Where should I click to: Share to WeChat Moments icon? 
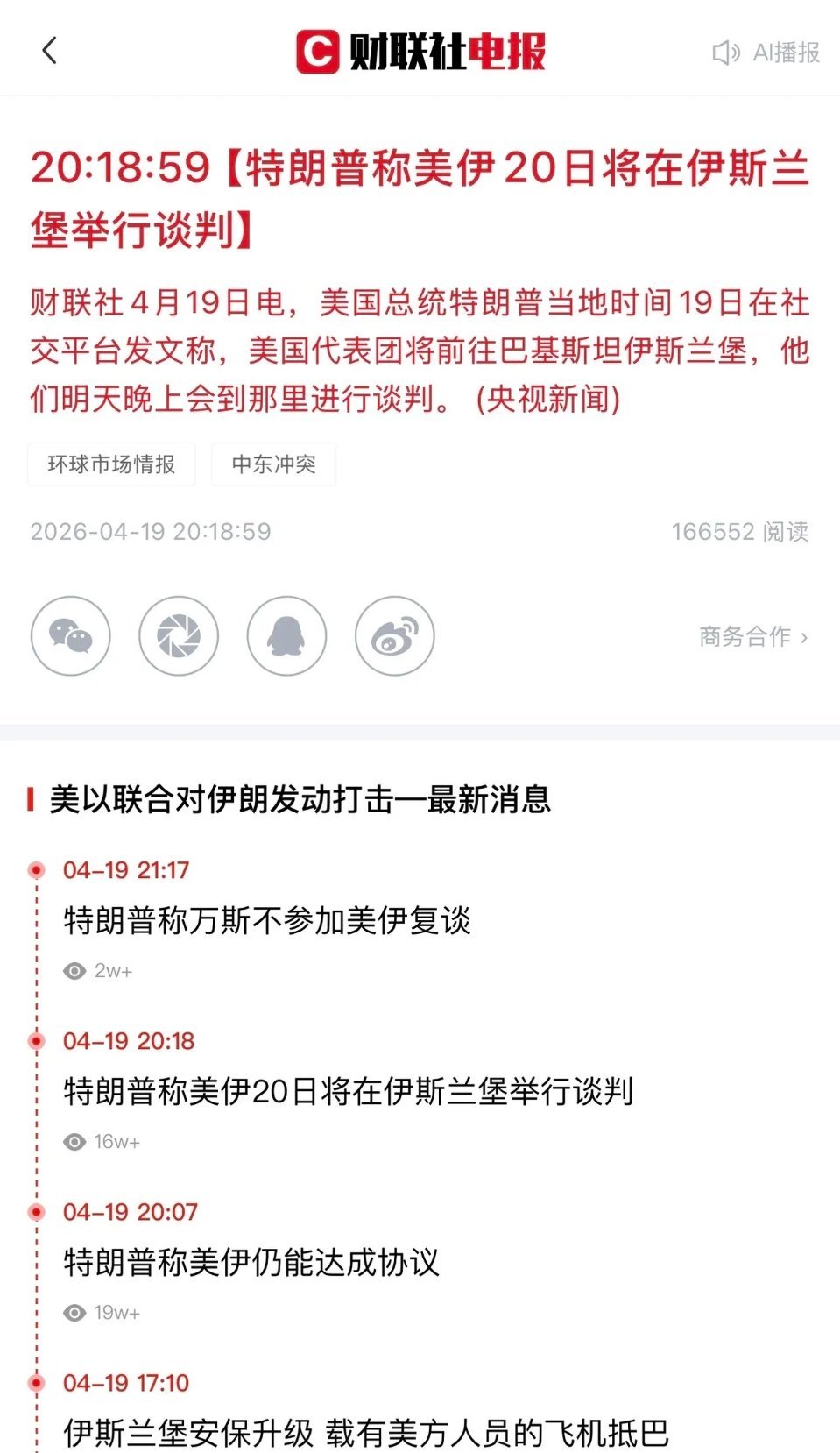tap(179, 637)
